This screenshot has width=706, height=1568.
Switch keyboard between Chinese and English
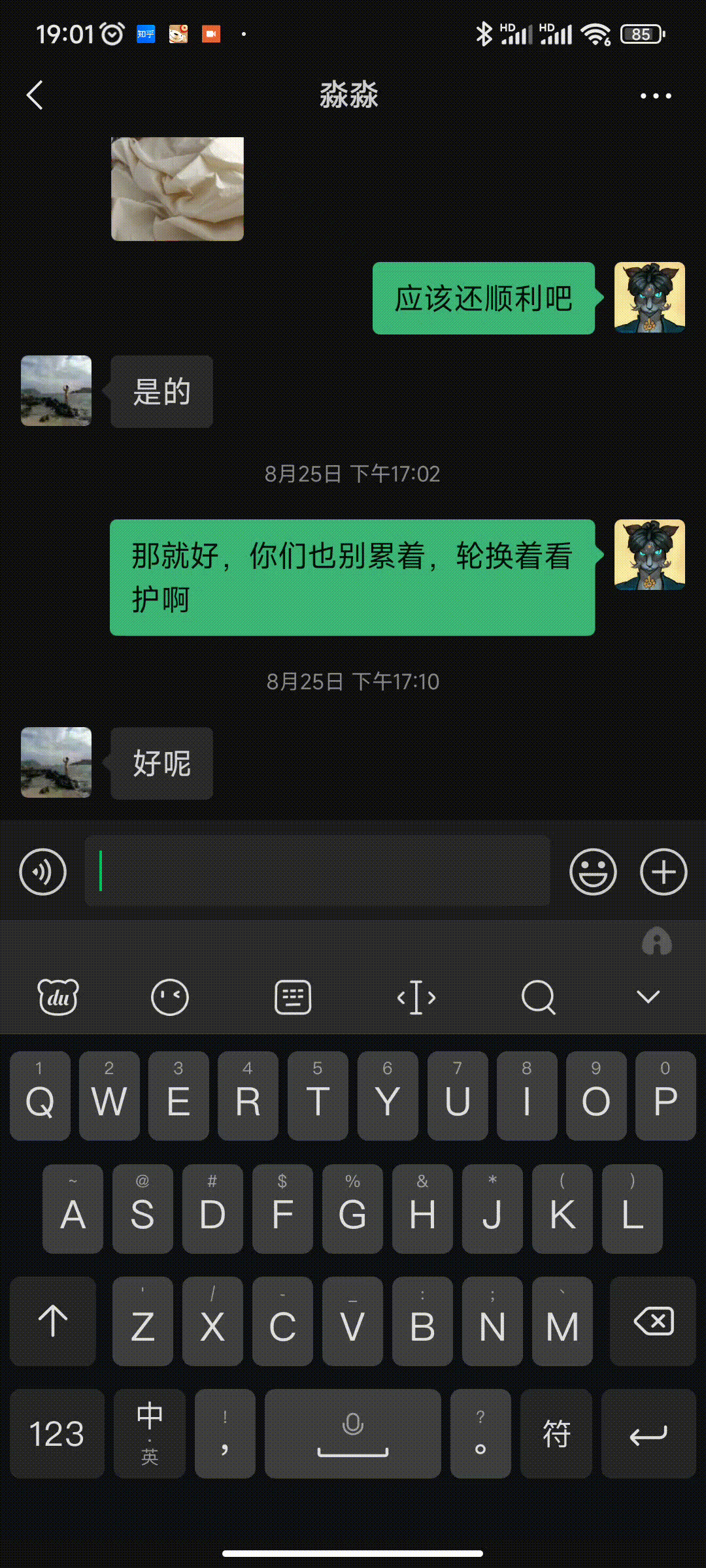tap(149, 1433)
